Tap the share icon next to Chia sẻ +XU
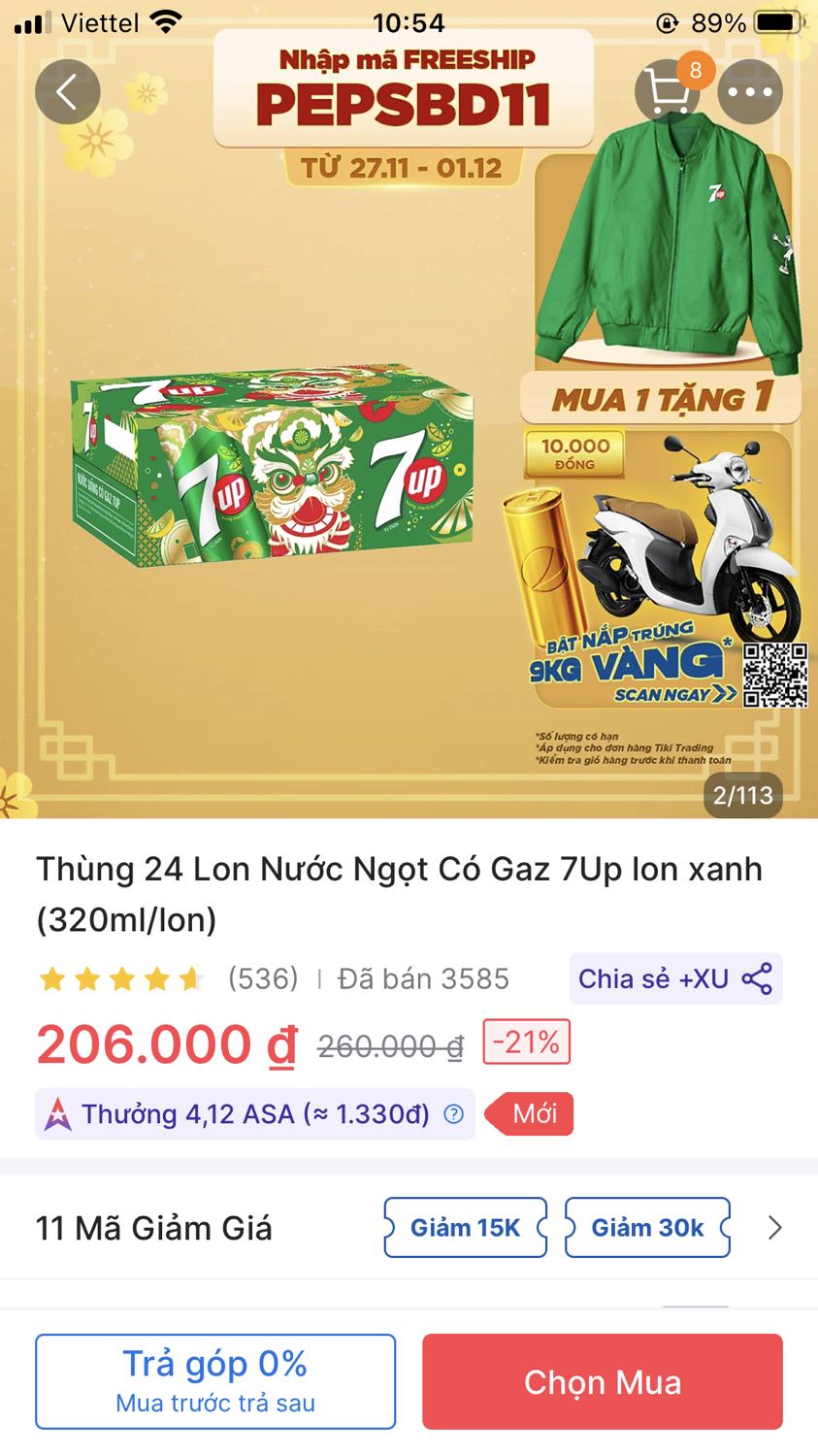The height and width of the screenshot is (1456, 818). (x=758, y=978)
